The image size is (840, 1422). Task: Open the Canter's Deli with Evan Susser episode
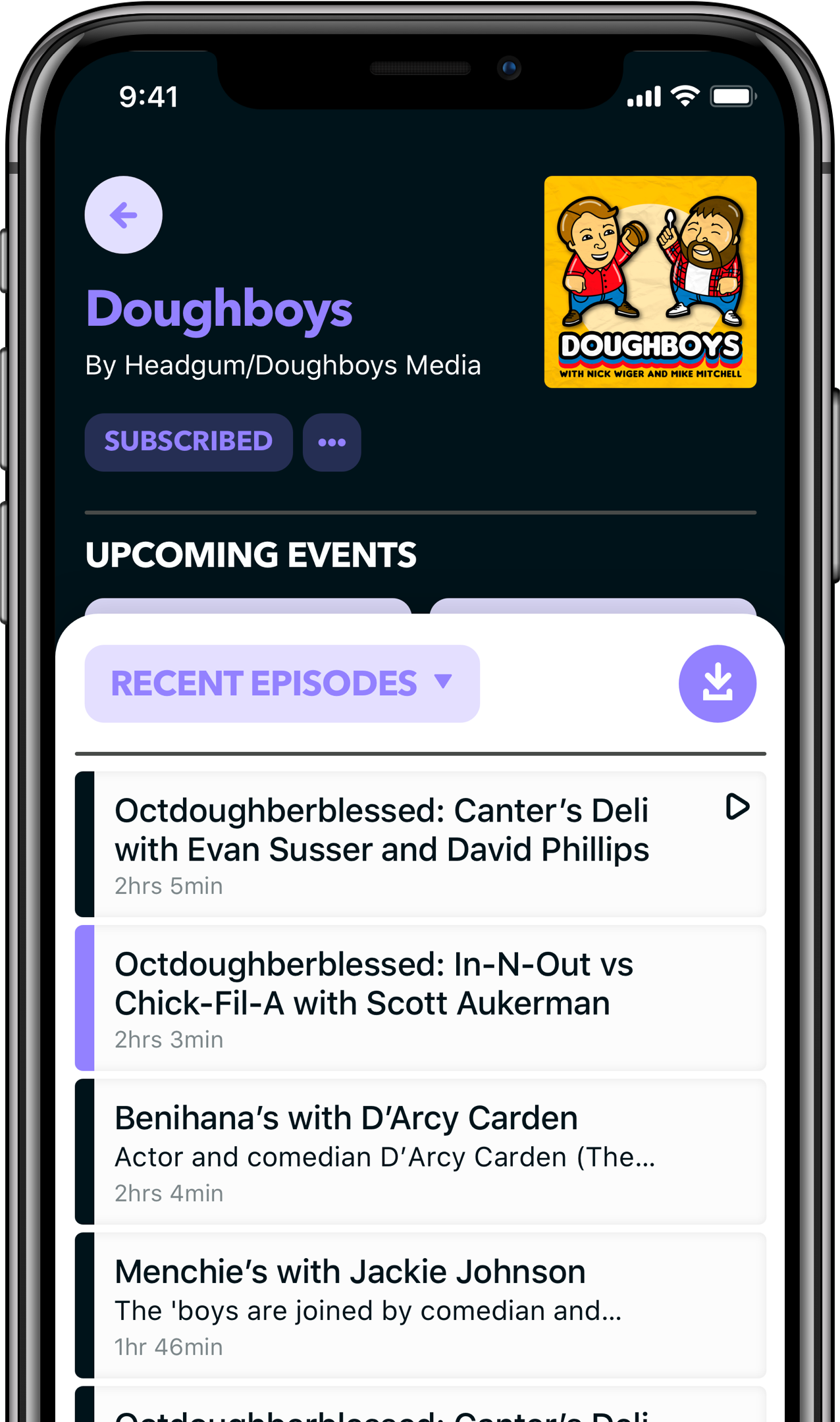[421, 844]
